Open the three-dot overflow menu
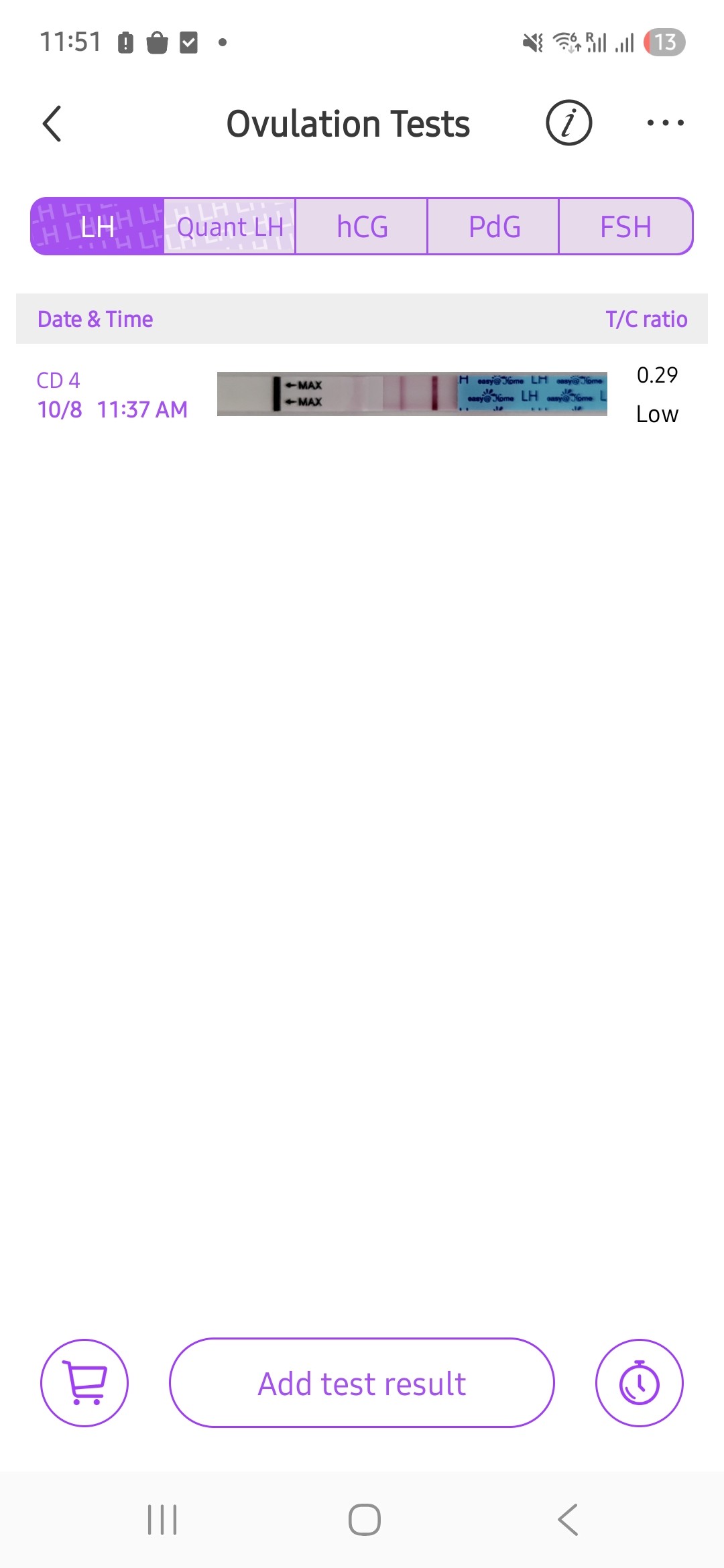Screen dimensions: 724x1568 click(x=665, y=123)
